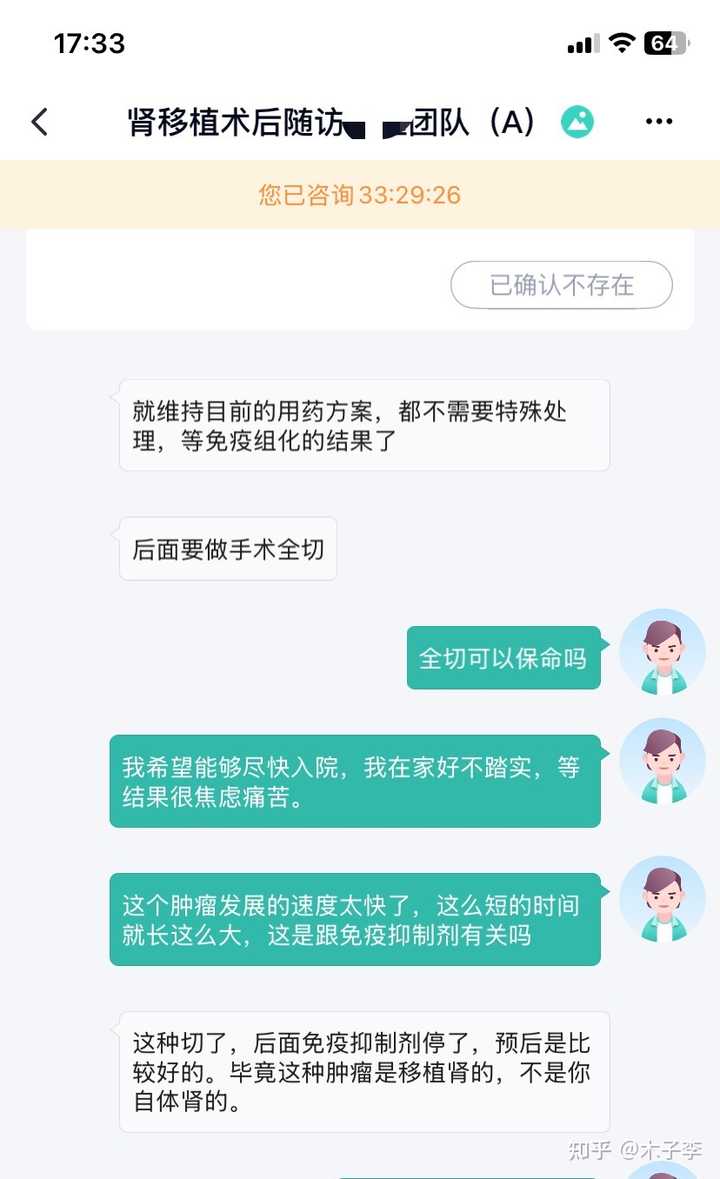Go back from the follow-up team chat

click(40, 123)
